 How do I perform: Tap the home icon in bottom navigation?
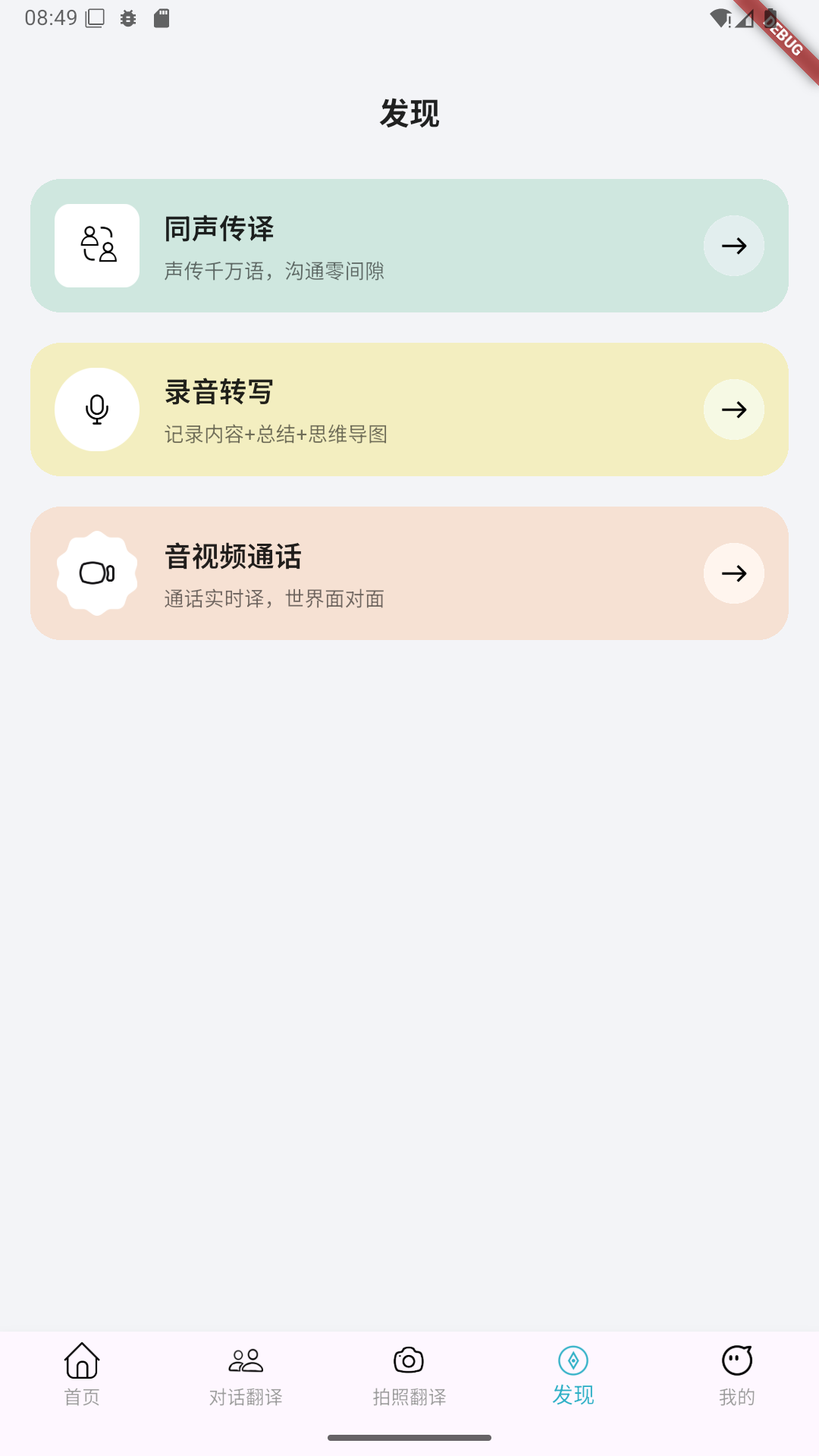point(81,1358)
